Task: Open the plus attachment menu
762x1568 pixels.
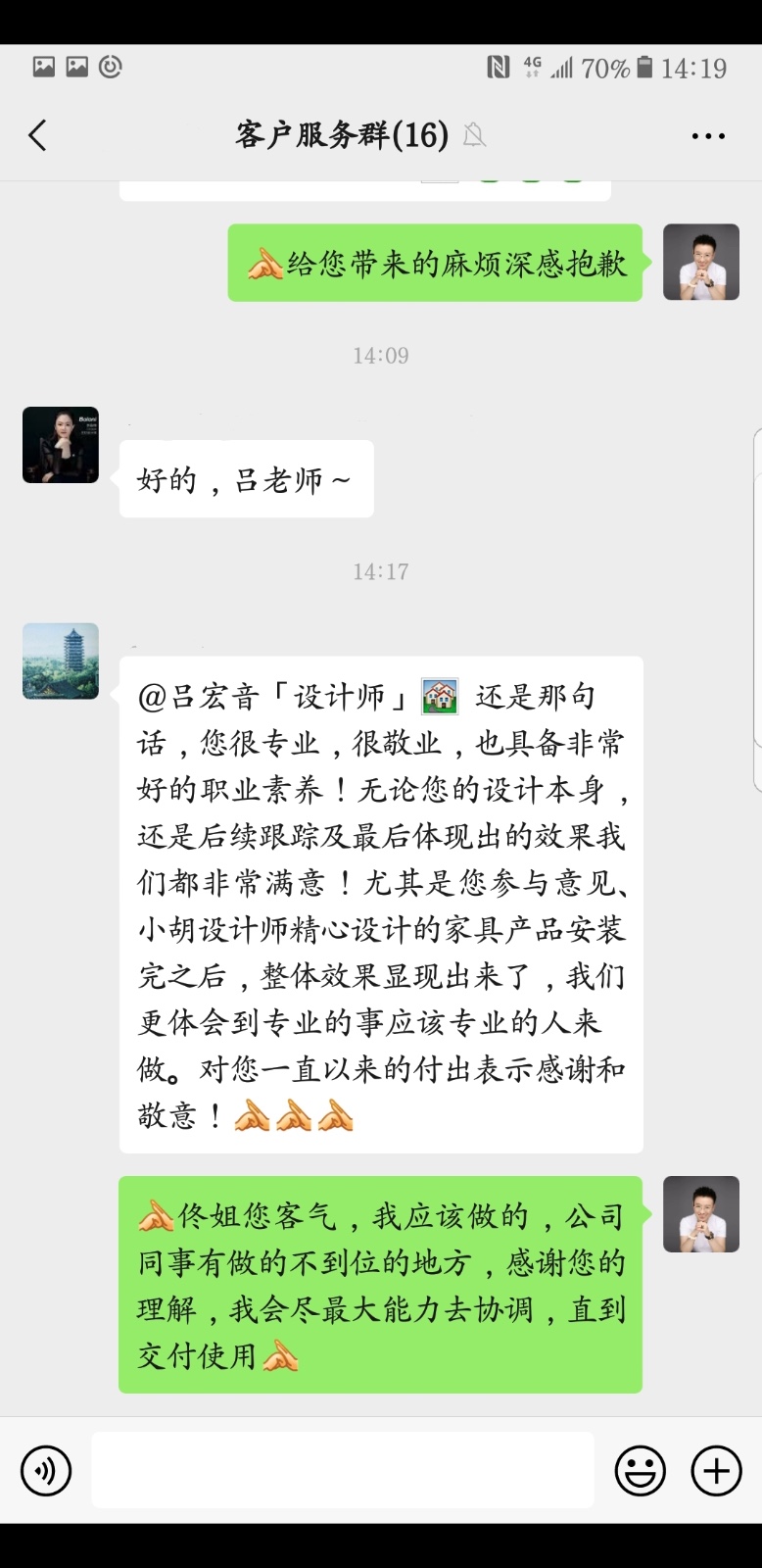Action: 716,1471
